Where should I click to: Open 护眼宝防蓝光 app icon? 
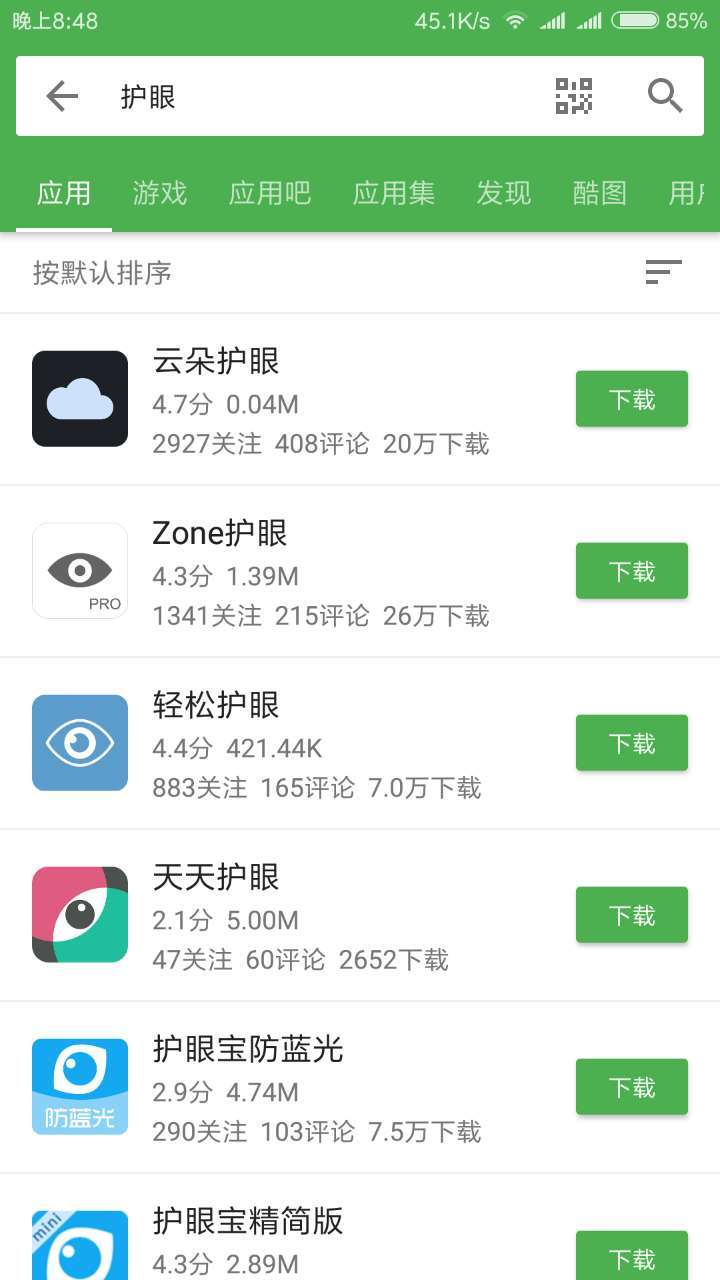(x=80, y=1086)
